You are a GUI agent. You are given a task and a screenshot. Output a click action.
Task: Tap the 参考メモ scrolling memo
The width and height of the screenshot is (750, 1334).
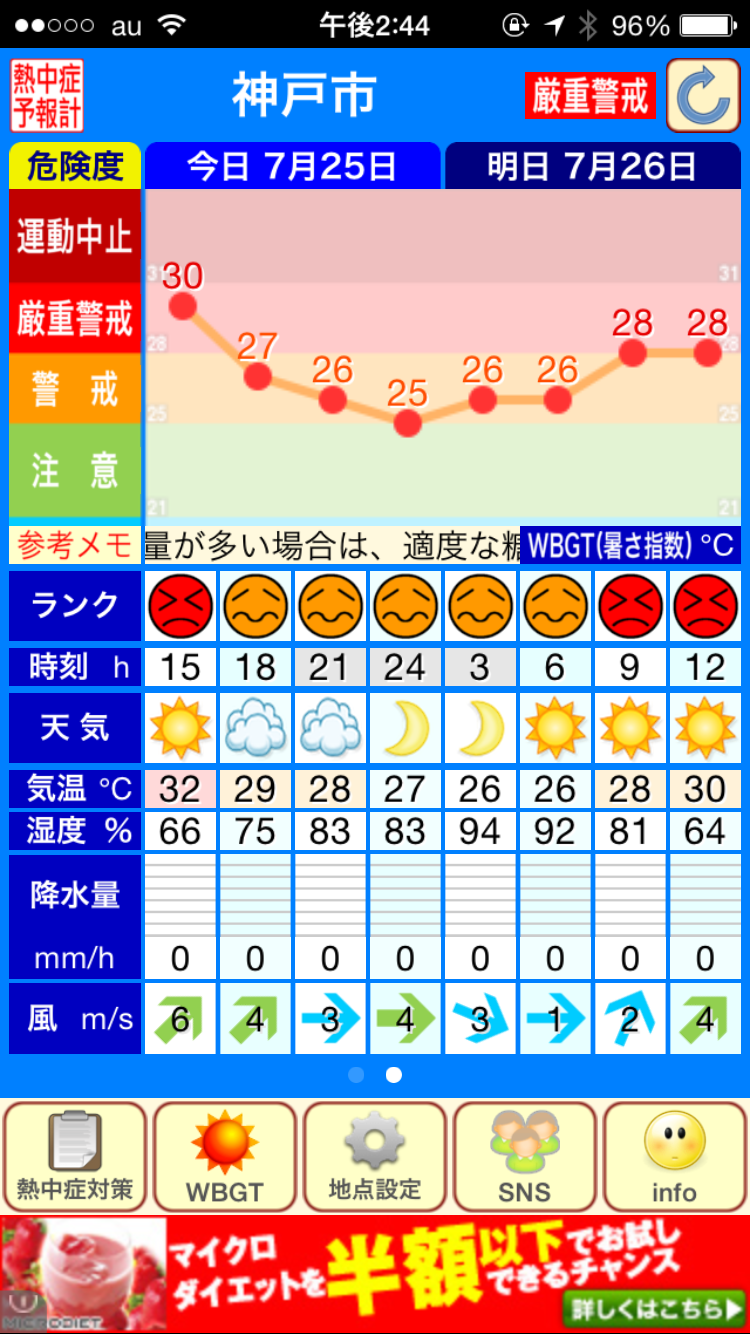click(330, 546)
